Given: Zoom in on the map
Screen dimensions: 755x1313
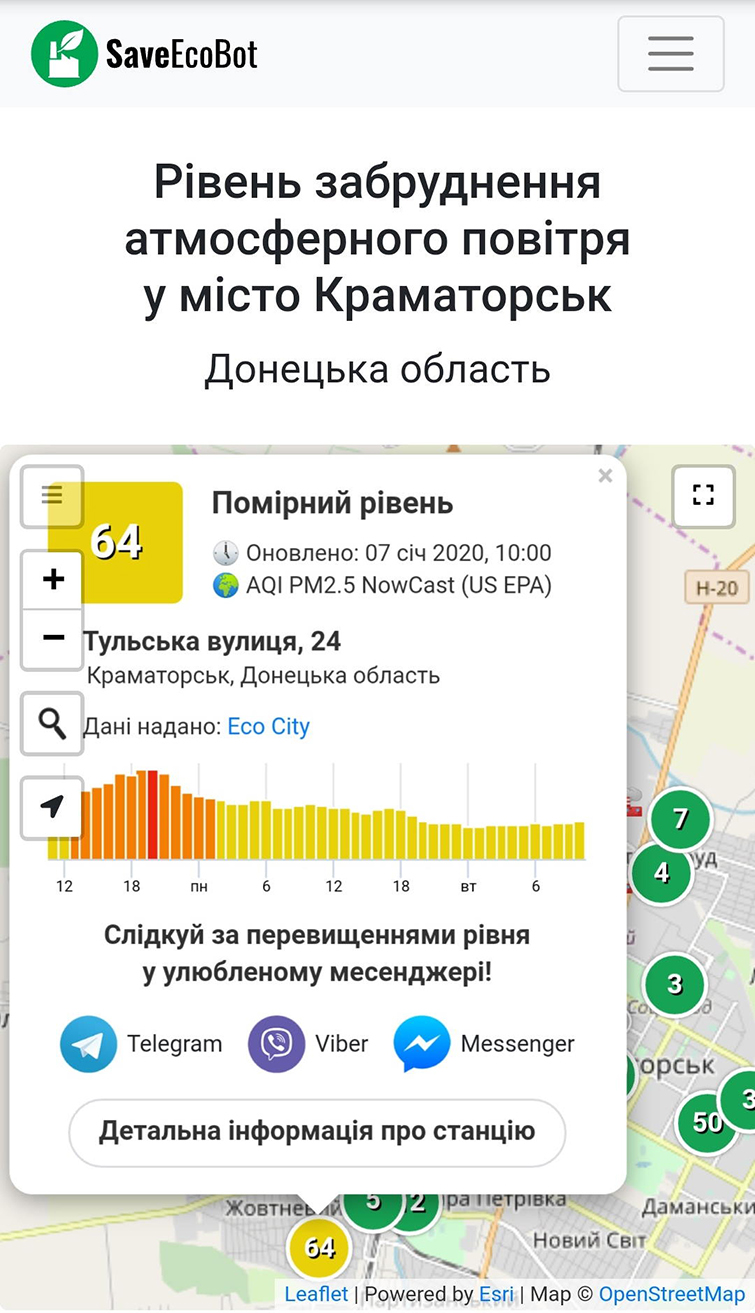Looking at the screenshot, I should point(53,580).
